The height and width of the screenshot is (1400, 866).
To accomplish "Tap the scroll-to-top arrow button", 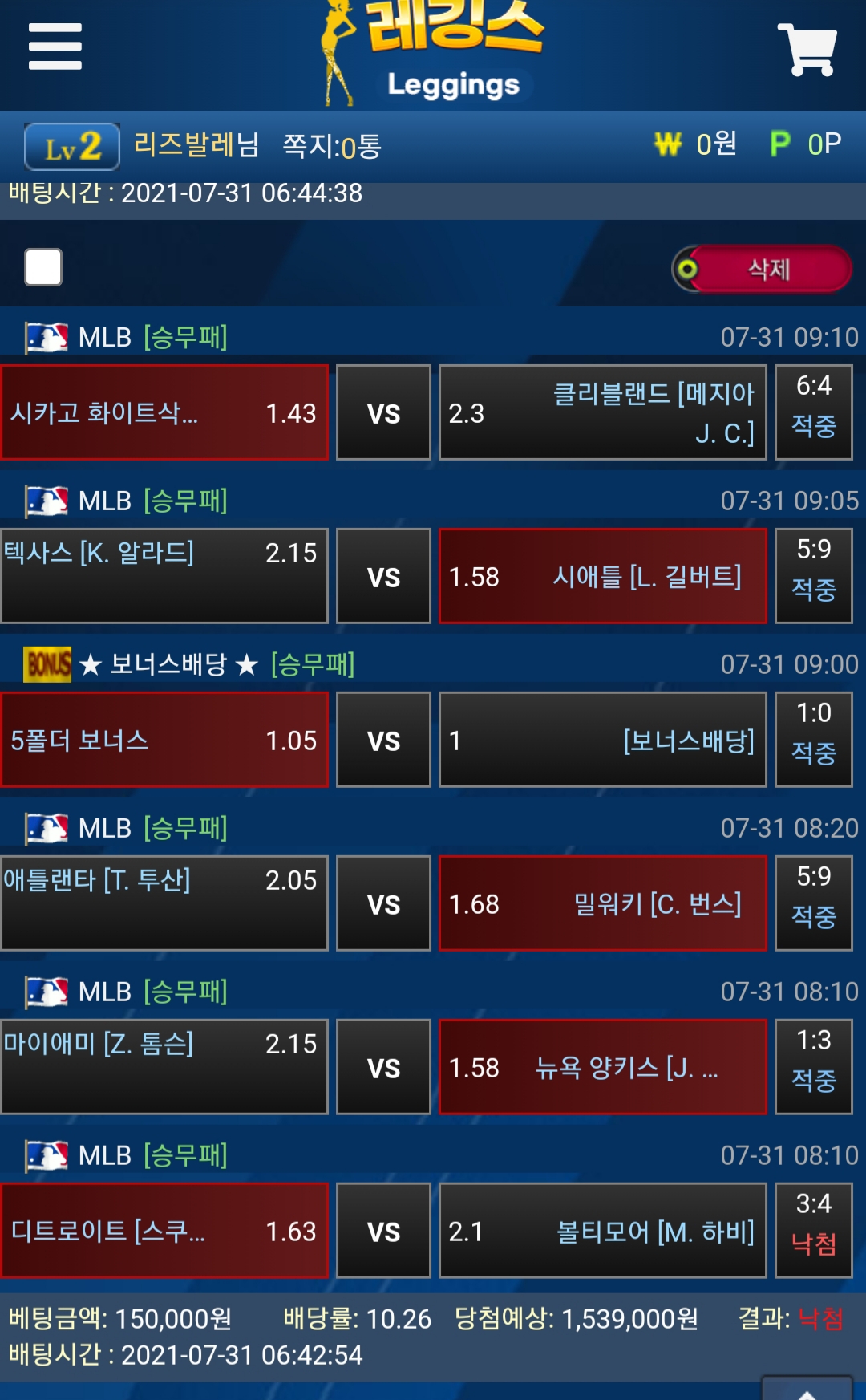I will 807,1390.
